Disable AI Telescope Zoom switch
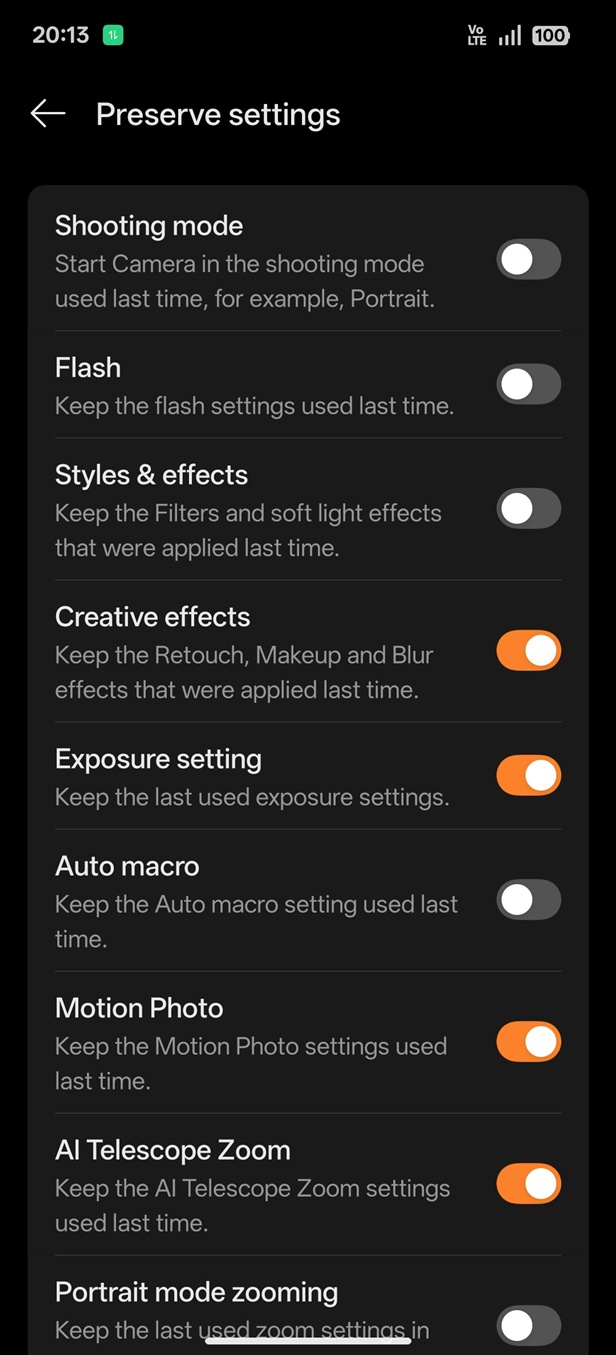The width and height of the screenshot is (616, 1355). pyautogui.click(x=529, y=1184)
